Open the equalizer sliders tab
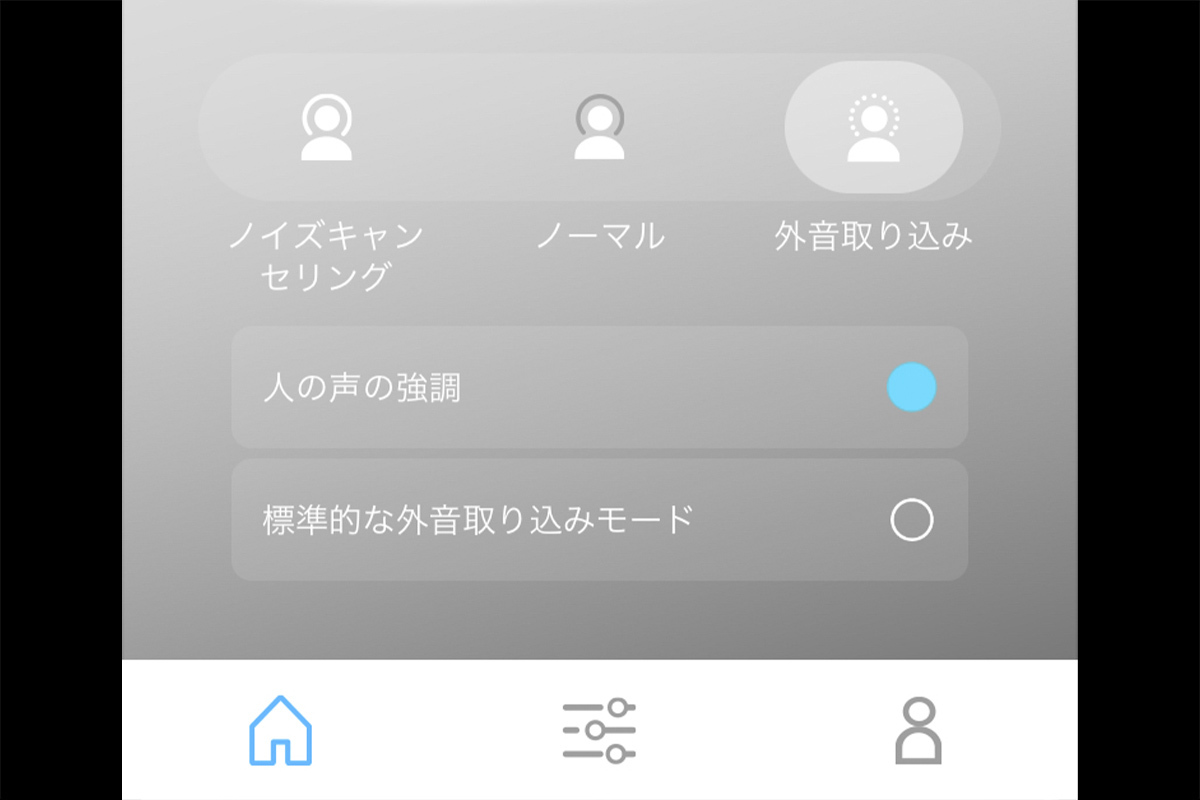 (599, 730)
